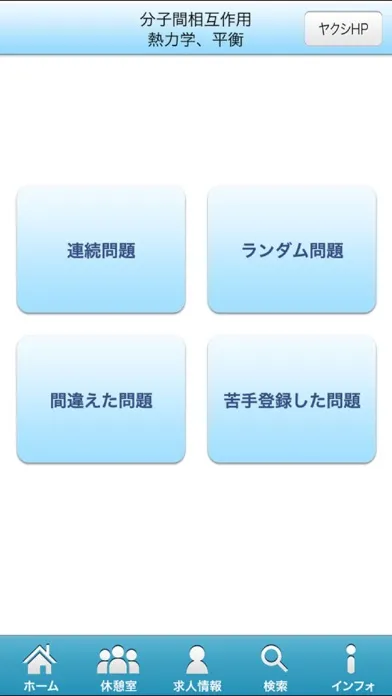This screenshot has width=392, height=696.
Task: Start ランダム問題 mode
Action: 292,250
